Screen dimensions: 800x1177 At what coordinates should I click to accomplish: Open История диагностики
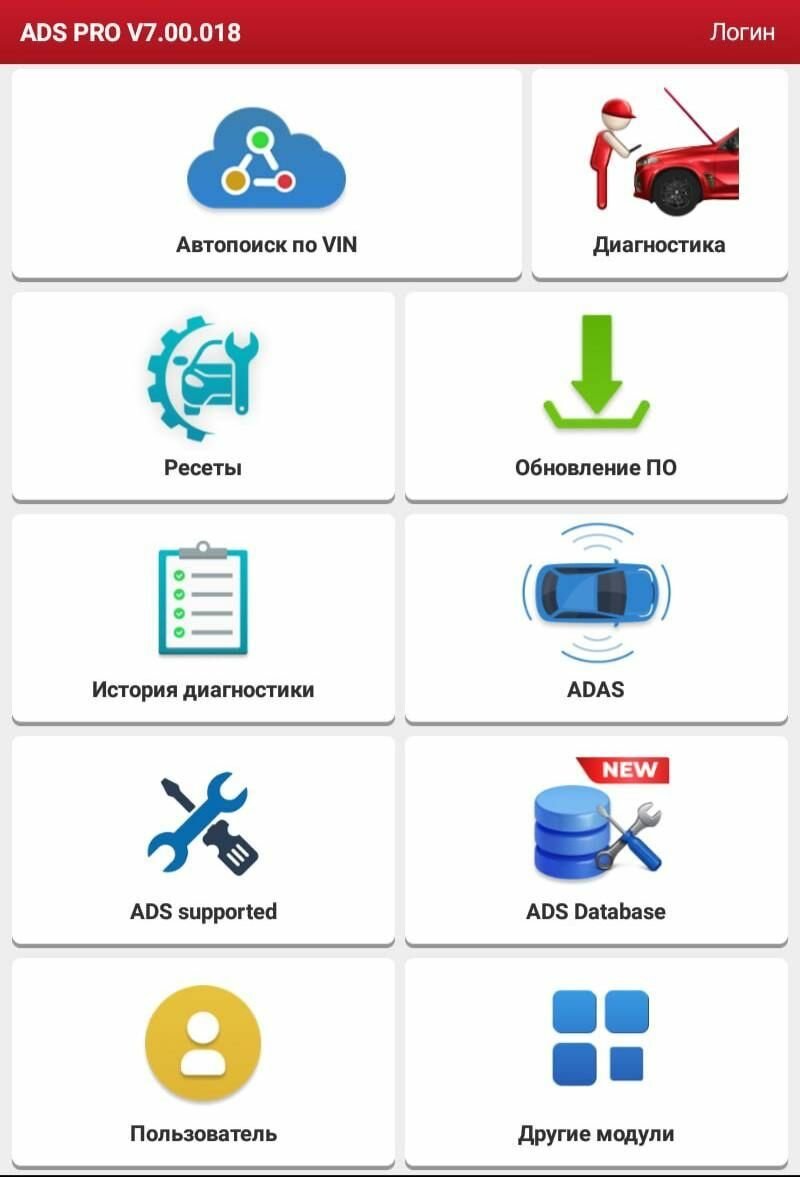tap(203, 618)
